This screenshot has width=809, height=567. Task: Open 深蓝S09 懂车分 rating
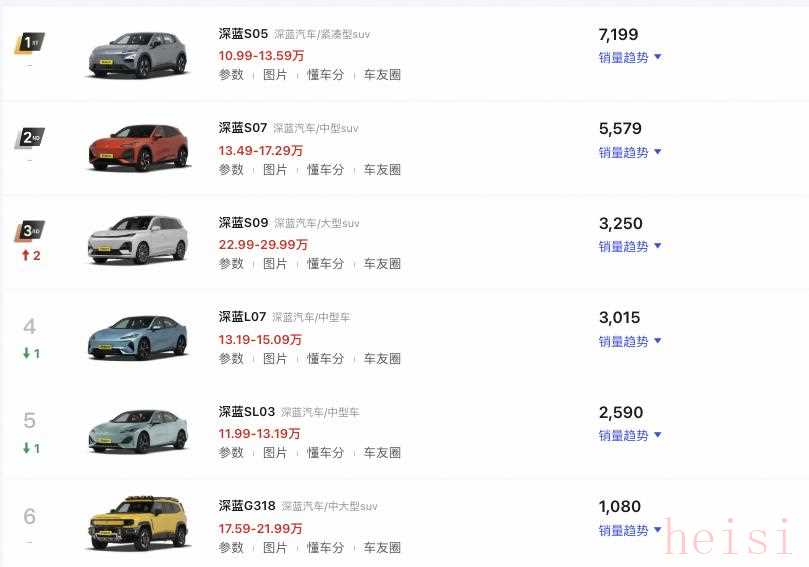tap(325, 264)
